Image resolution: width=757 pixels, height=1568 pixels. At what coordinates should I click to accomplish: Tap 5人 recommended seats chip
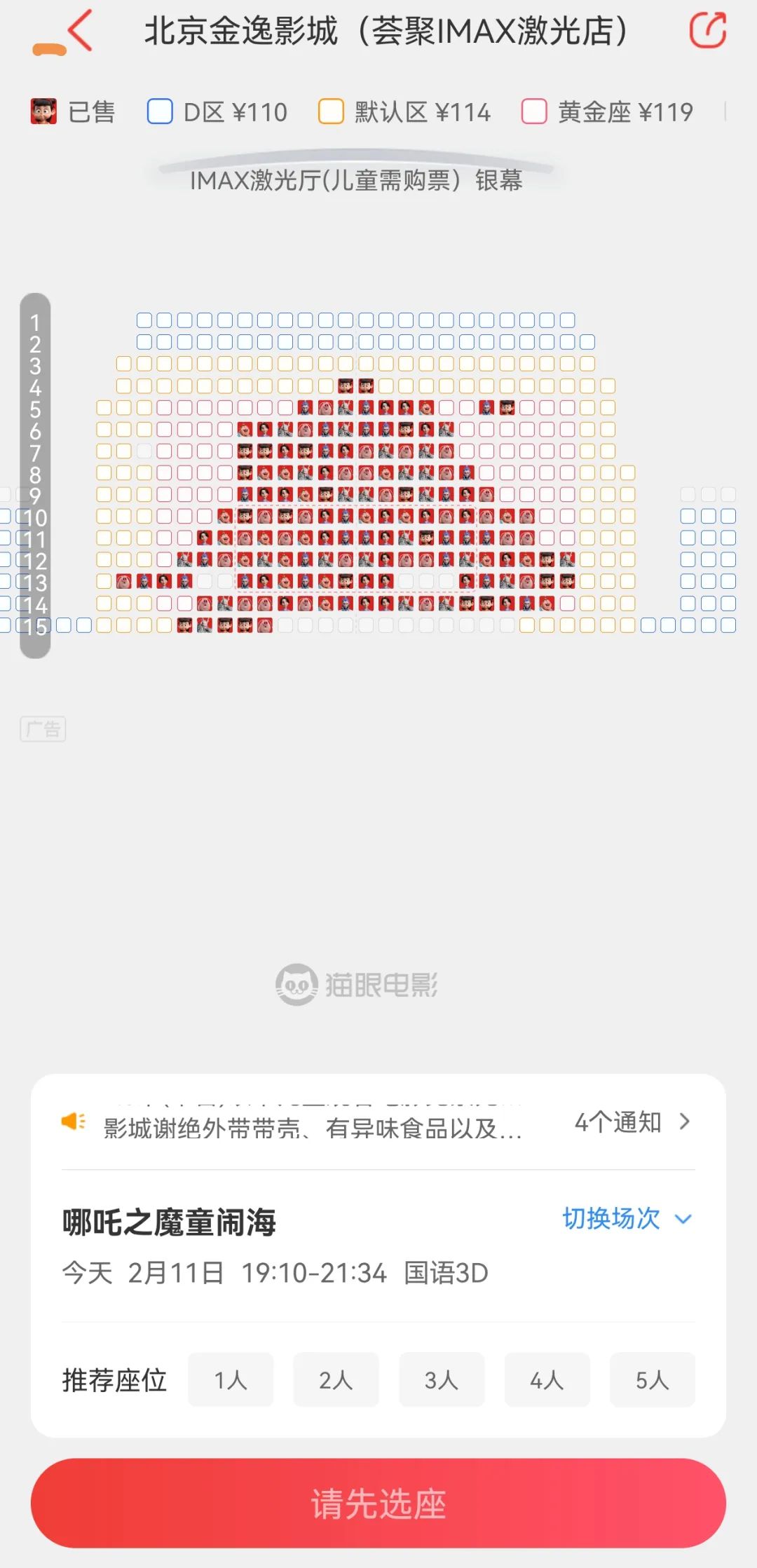pyautogui.click(x=652, y=1380)
